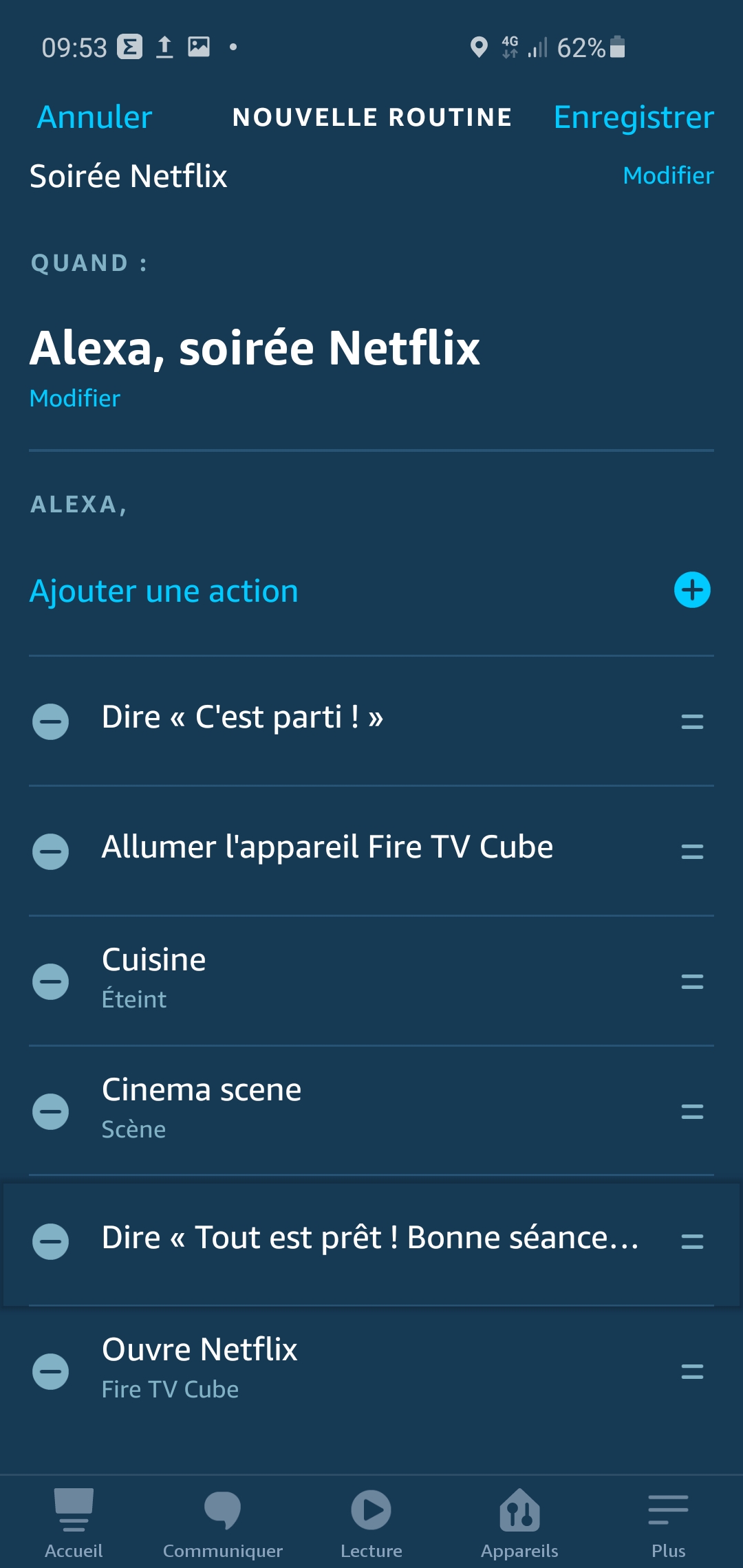Tap Annuler to cancel the routine
Image resolution: width=743 pixels, height=1568 pixels.
pyautogui.click(x=95, y=117)
